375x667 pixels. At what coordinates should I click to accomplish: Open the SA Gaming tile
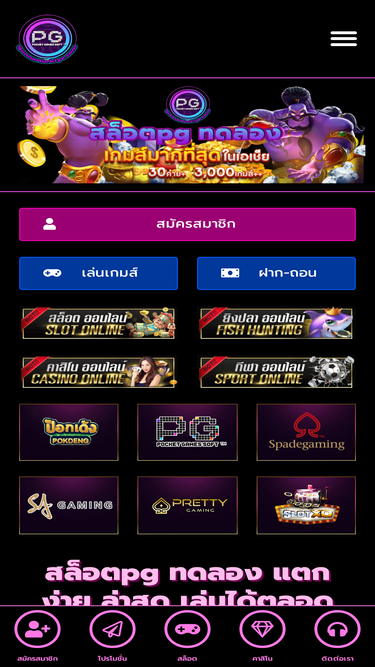coord(69,505)
